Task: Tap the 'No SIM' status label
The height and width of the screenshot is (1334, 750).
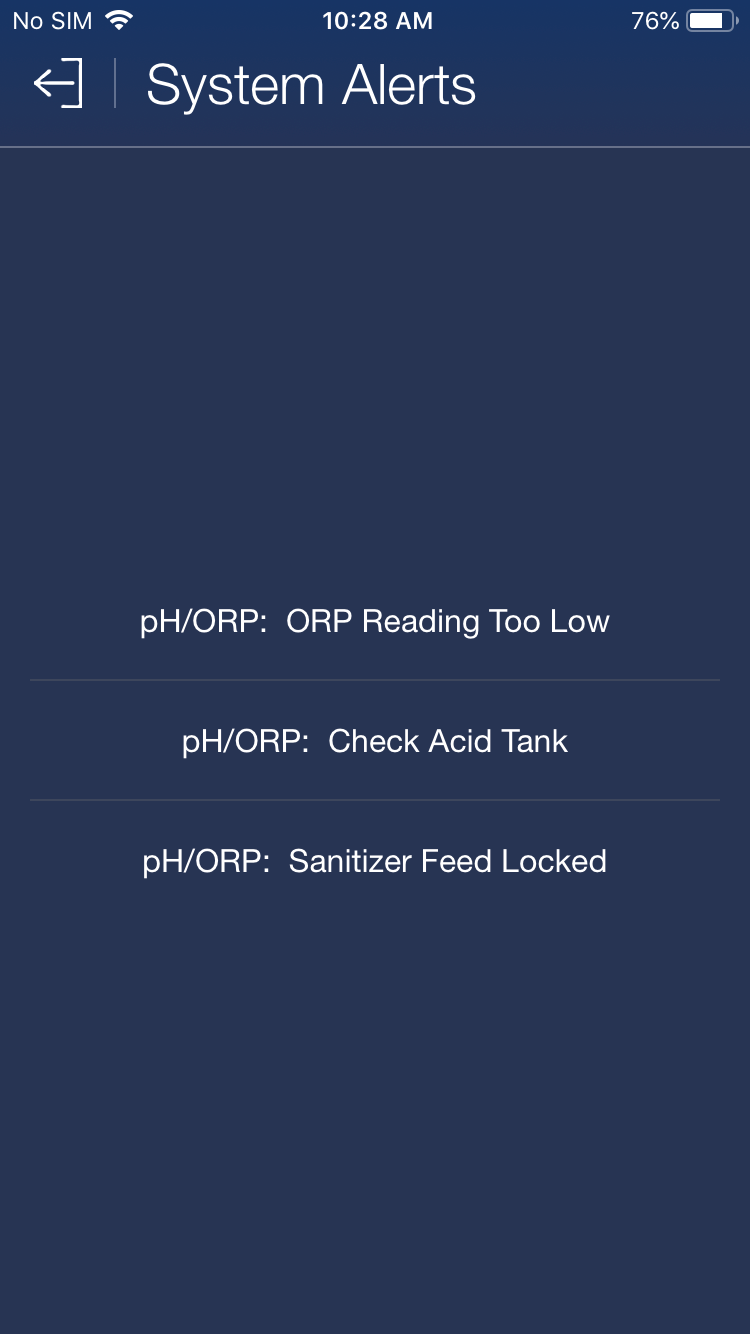Action: 52,19
